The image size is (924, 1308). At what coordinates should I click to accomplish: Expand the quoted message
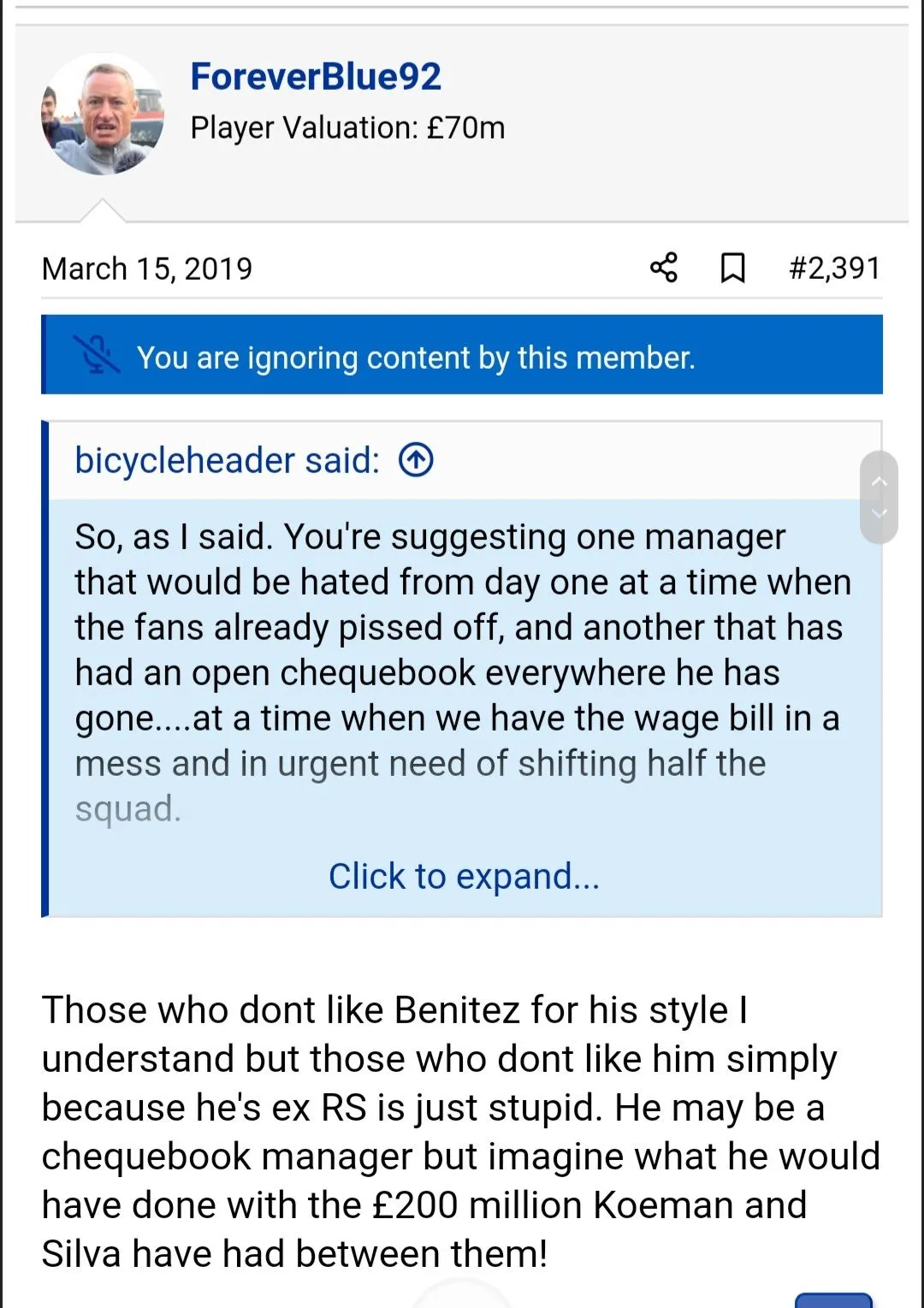click(464, 876)
